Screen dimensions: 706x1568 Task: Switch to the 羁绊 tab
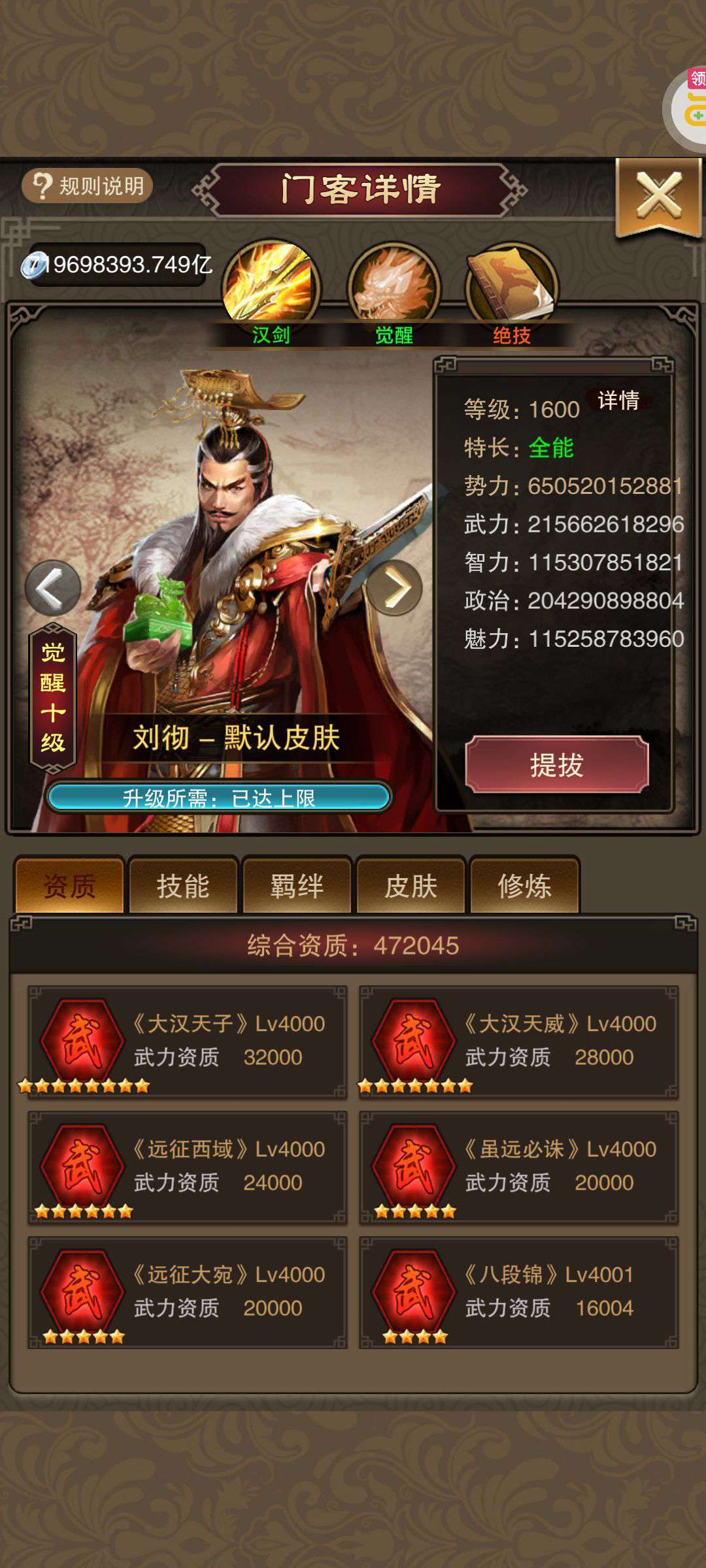297,885
